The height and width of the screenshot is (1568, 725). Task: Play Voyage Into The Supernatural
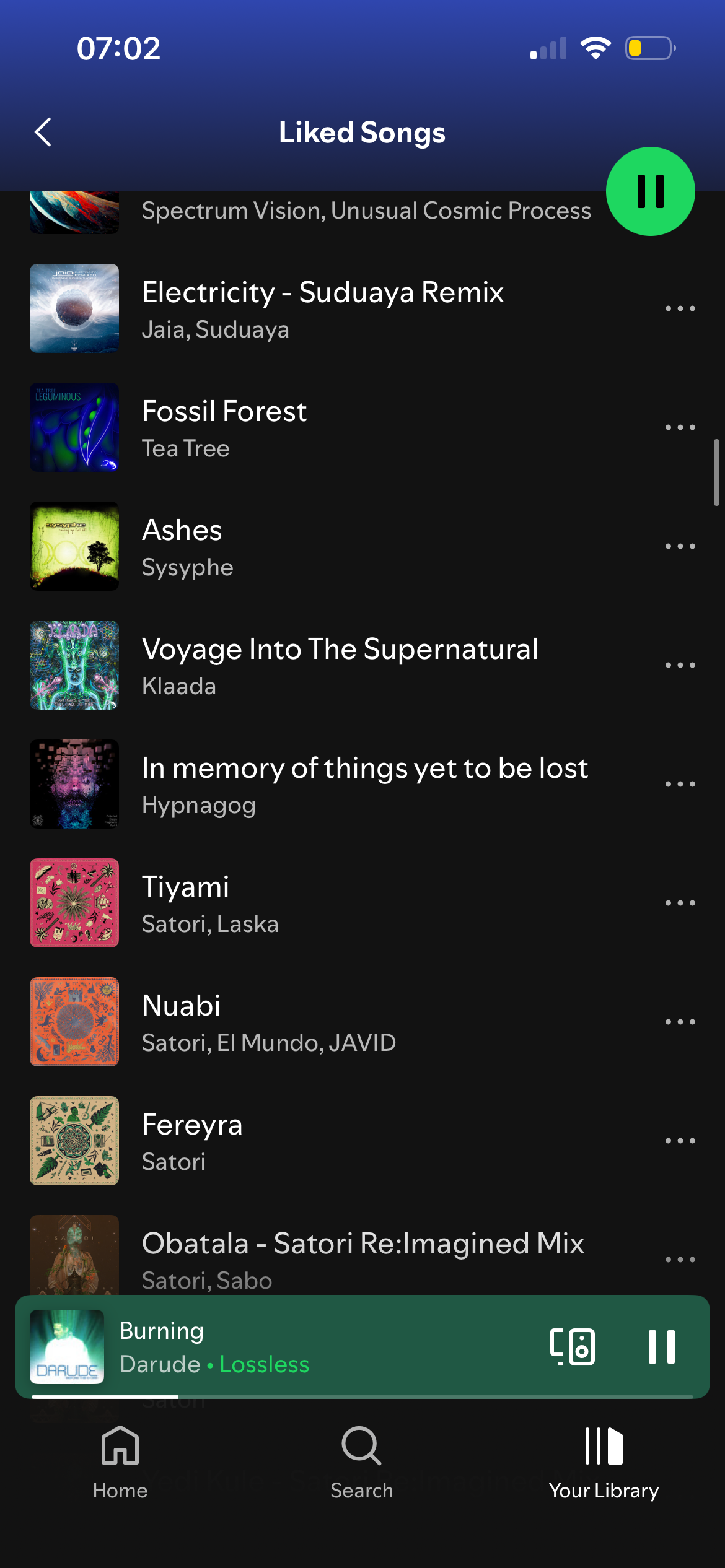tap(340, 665)
